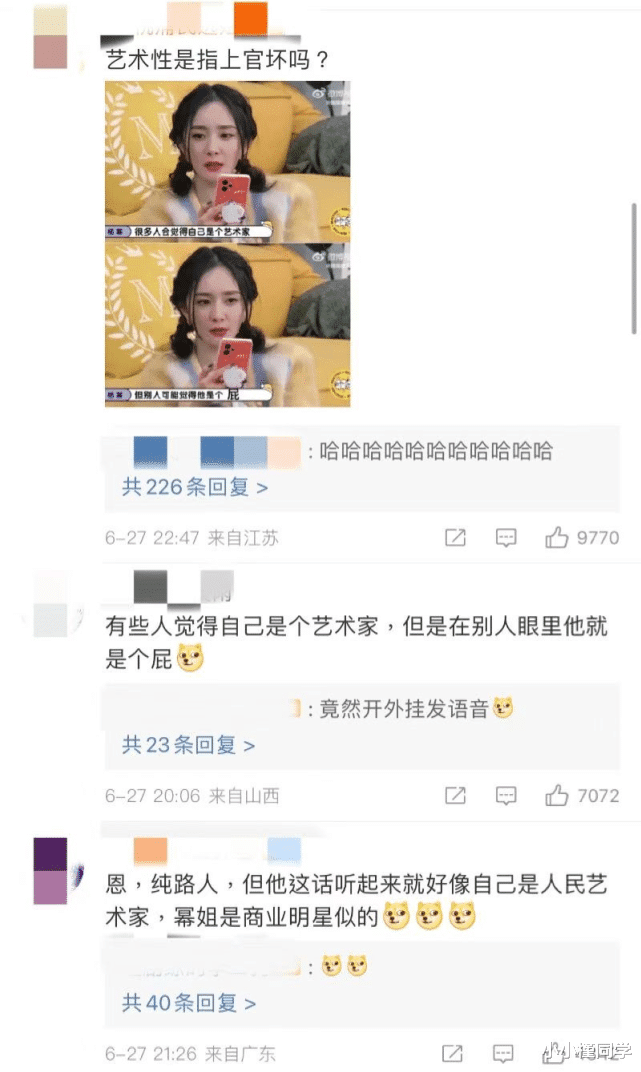The image size is (641, 1072).
Task: Open the first image in the top comment
Action: (x=227, y=162)
